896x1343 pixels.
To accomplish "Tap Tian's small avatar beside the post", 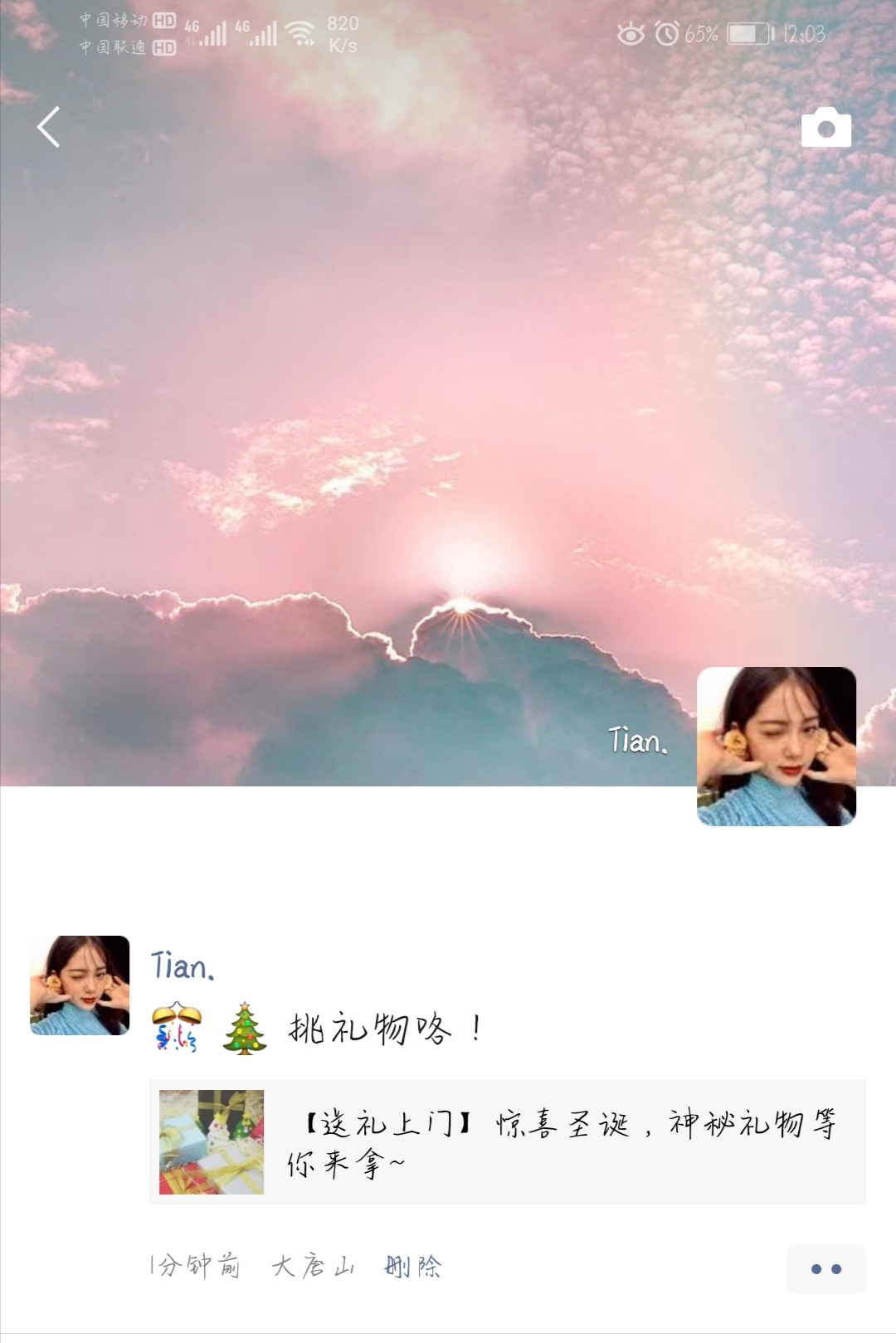I will [80, 985].
